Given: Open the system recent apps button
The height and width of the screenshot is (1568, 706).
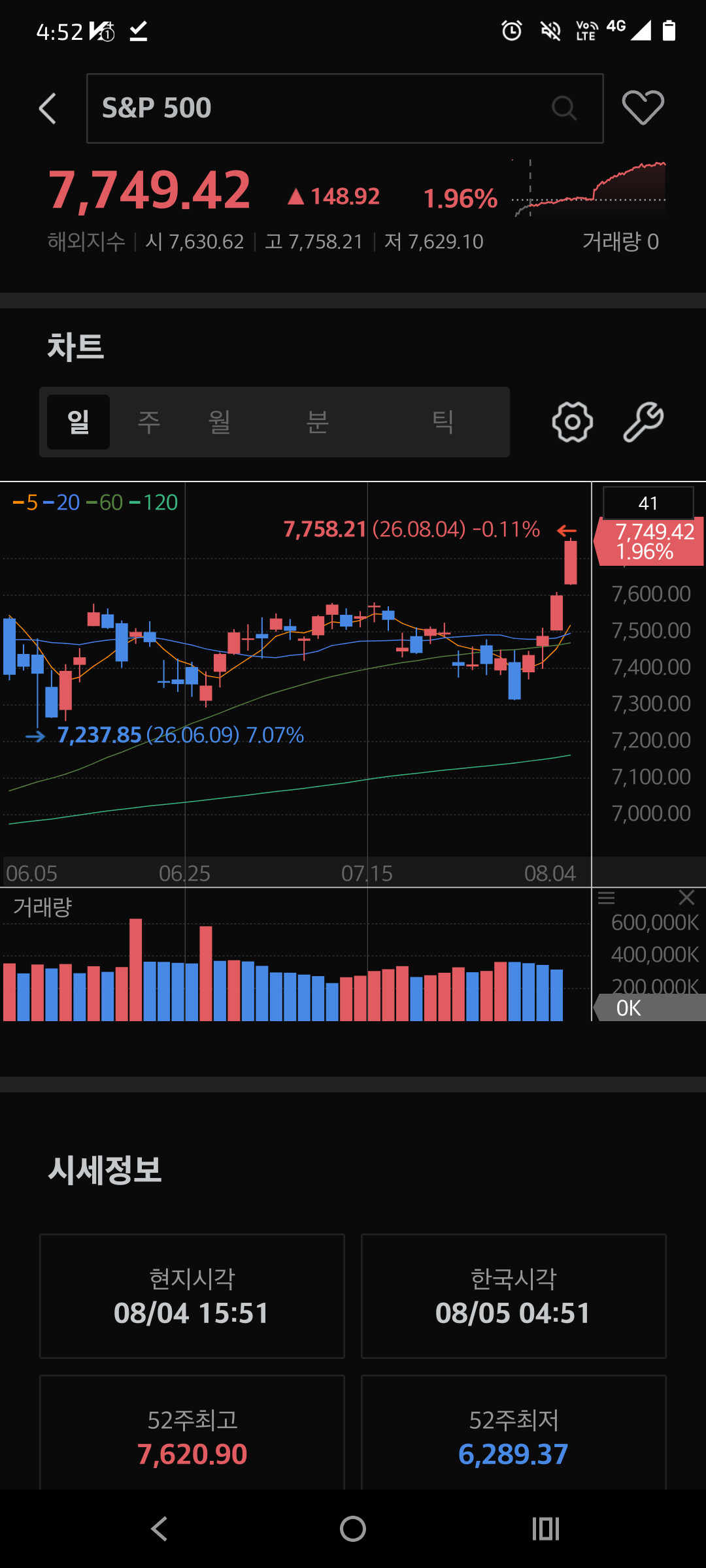Looking at the screenshot, I should pos(546,1529).
